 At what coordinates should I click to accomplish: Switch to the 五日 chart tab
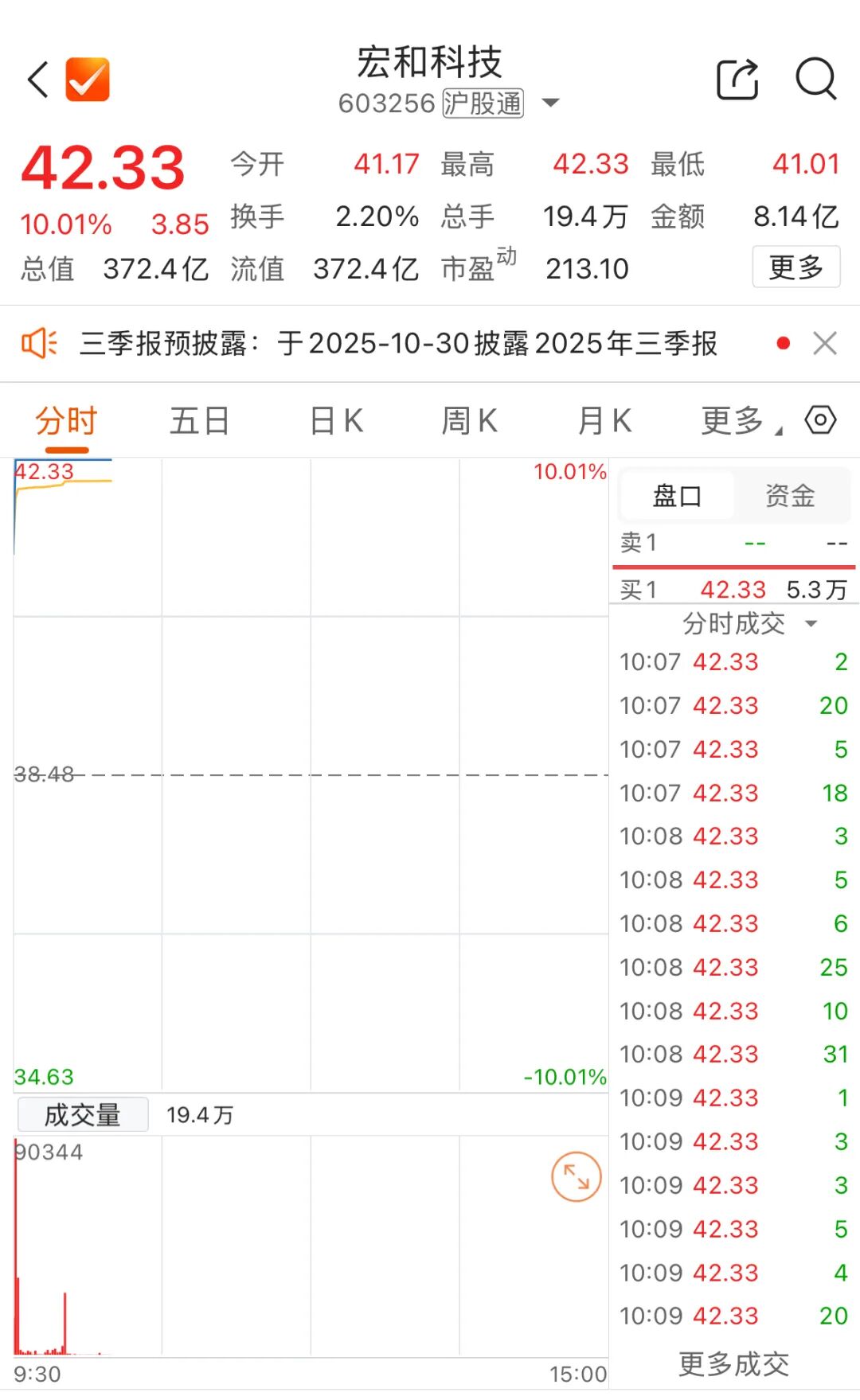[199, 420]
